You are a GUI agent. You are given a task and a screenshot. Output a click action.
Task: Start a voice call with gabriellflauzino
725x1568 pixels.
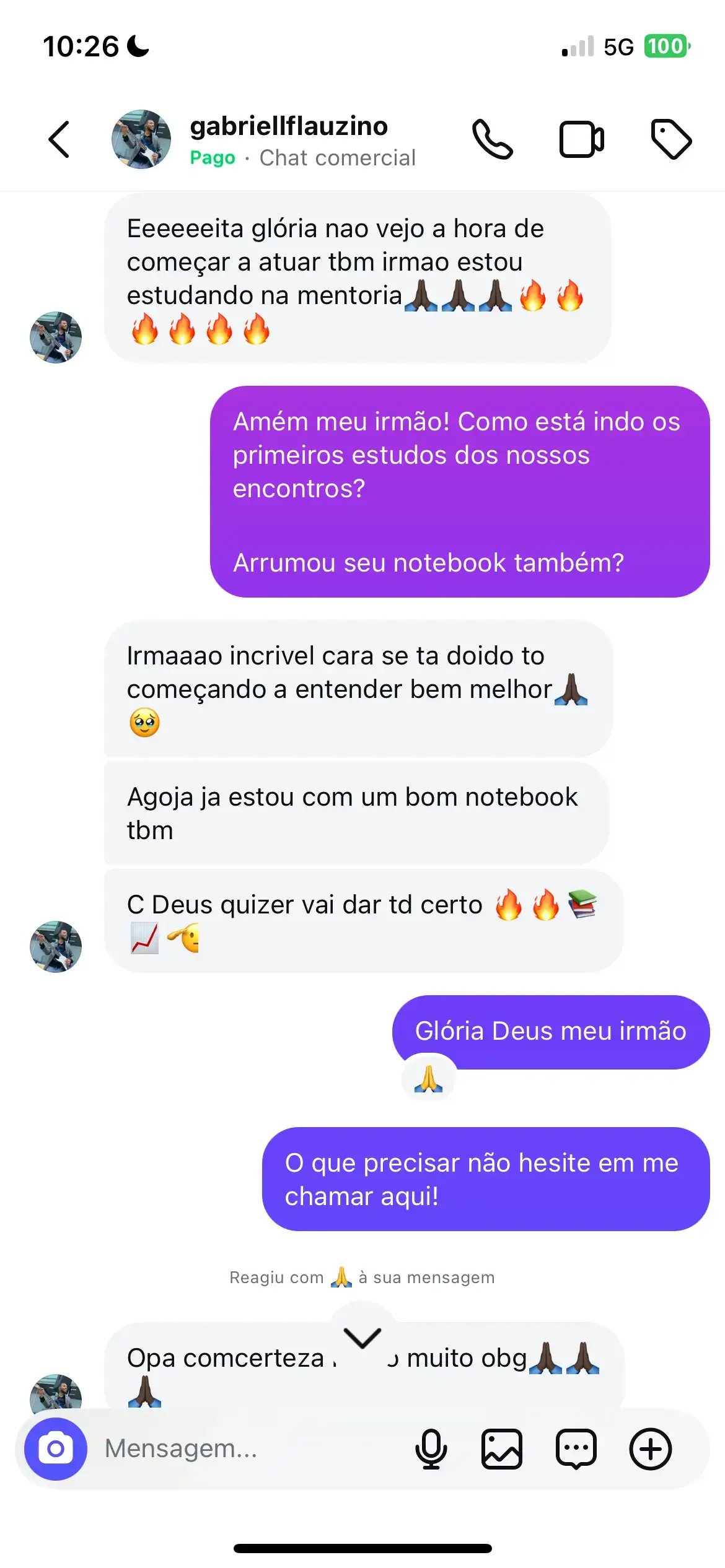492,139
